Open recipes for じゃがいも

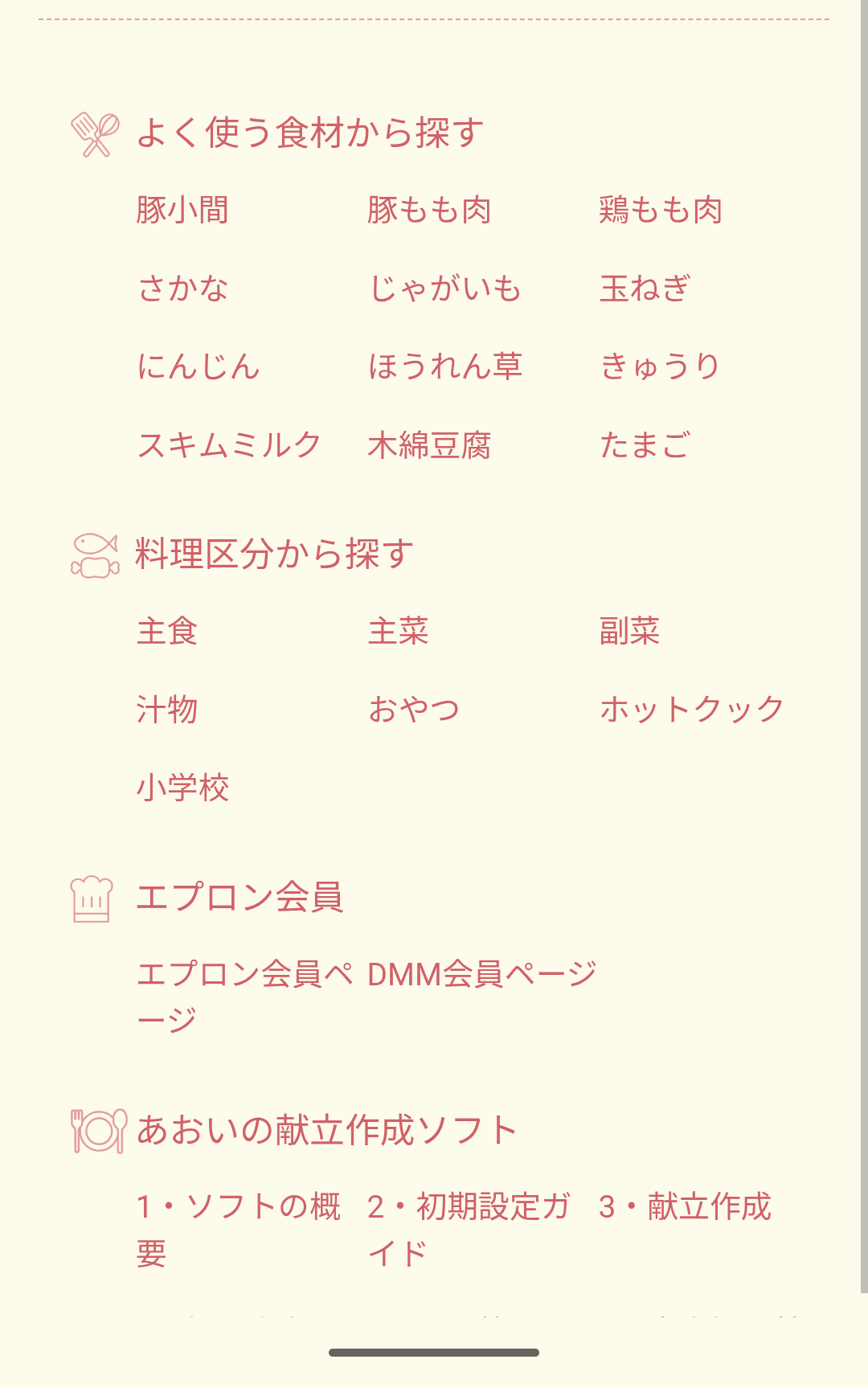444,288
